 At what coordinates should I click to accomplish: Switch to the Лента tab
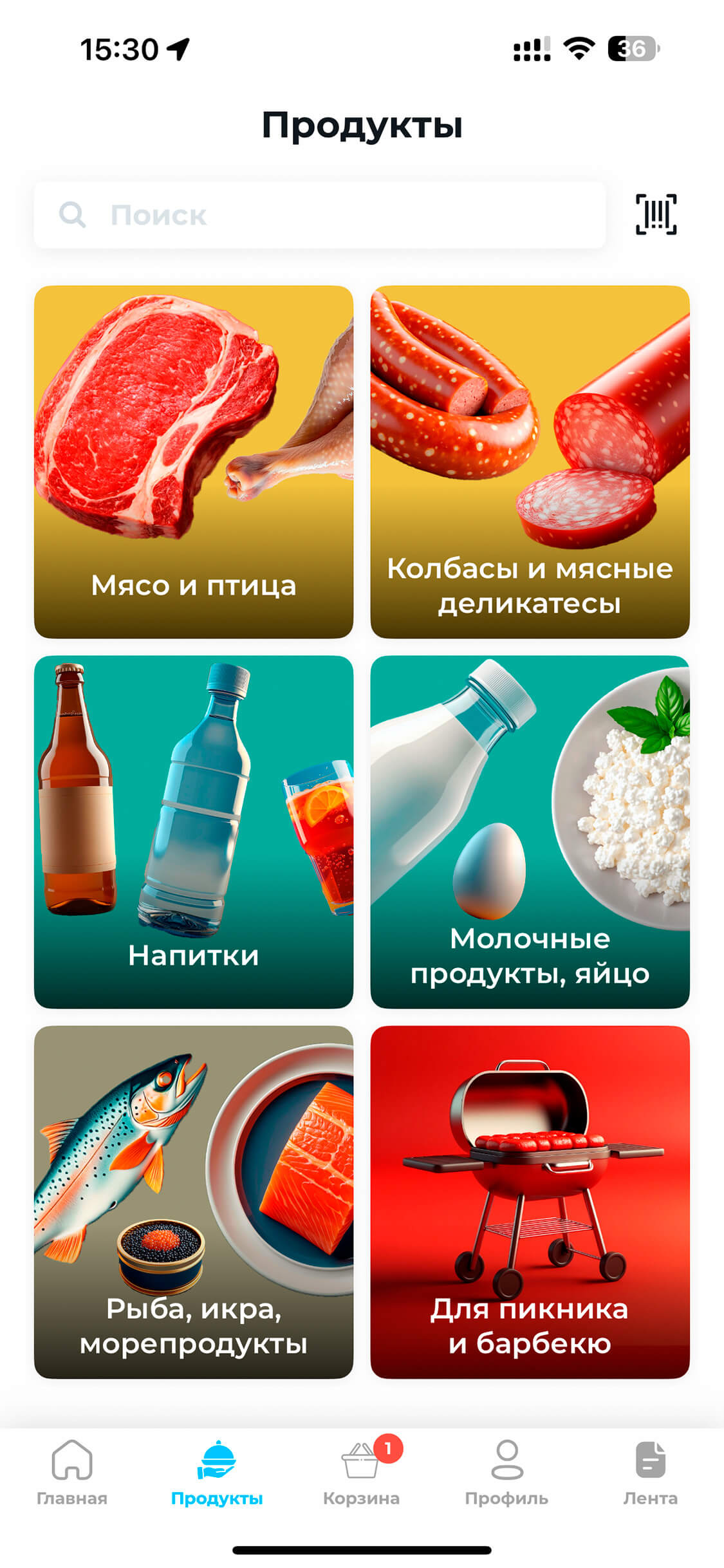(x=650, y=1473)
